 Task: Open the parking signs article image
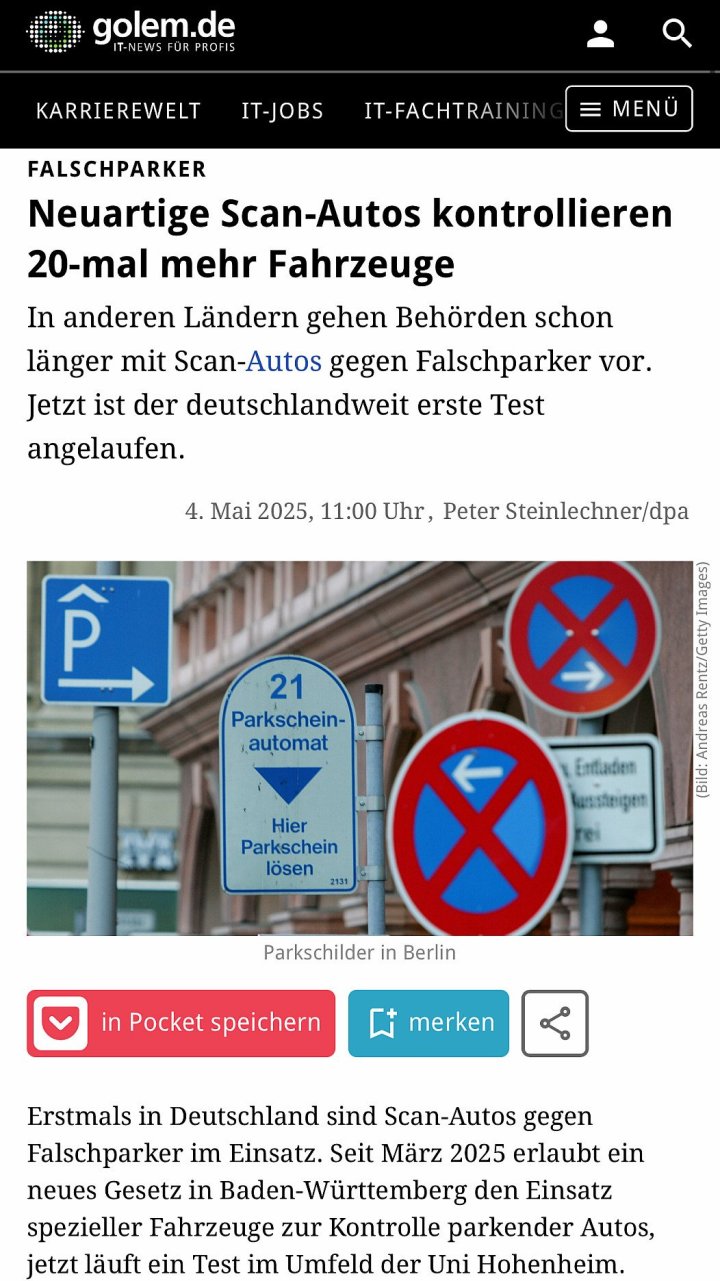point(359,748)
